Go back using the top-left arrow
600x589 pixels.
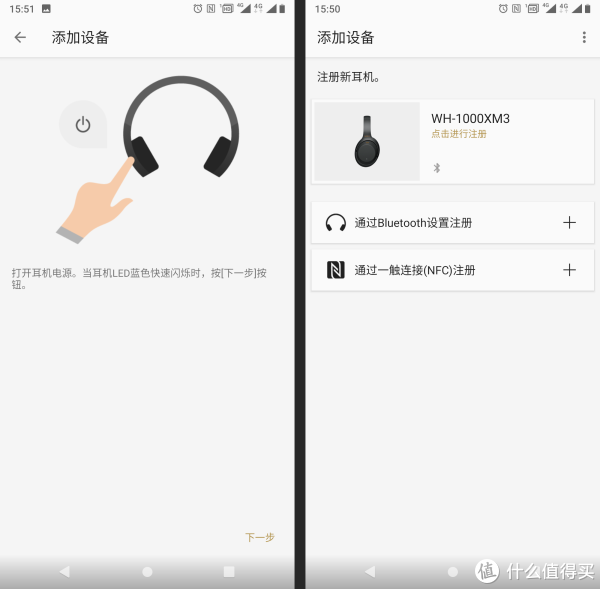[x=20, y=38]
